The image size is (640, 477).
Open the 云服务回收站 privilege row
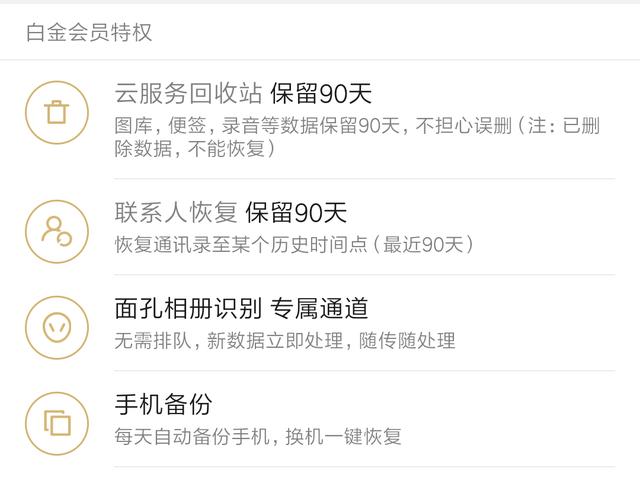point(320,120)
